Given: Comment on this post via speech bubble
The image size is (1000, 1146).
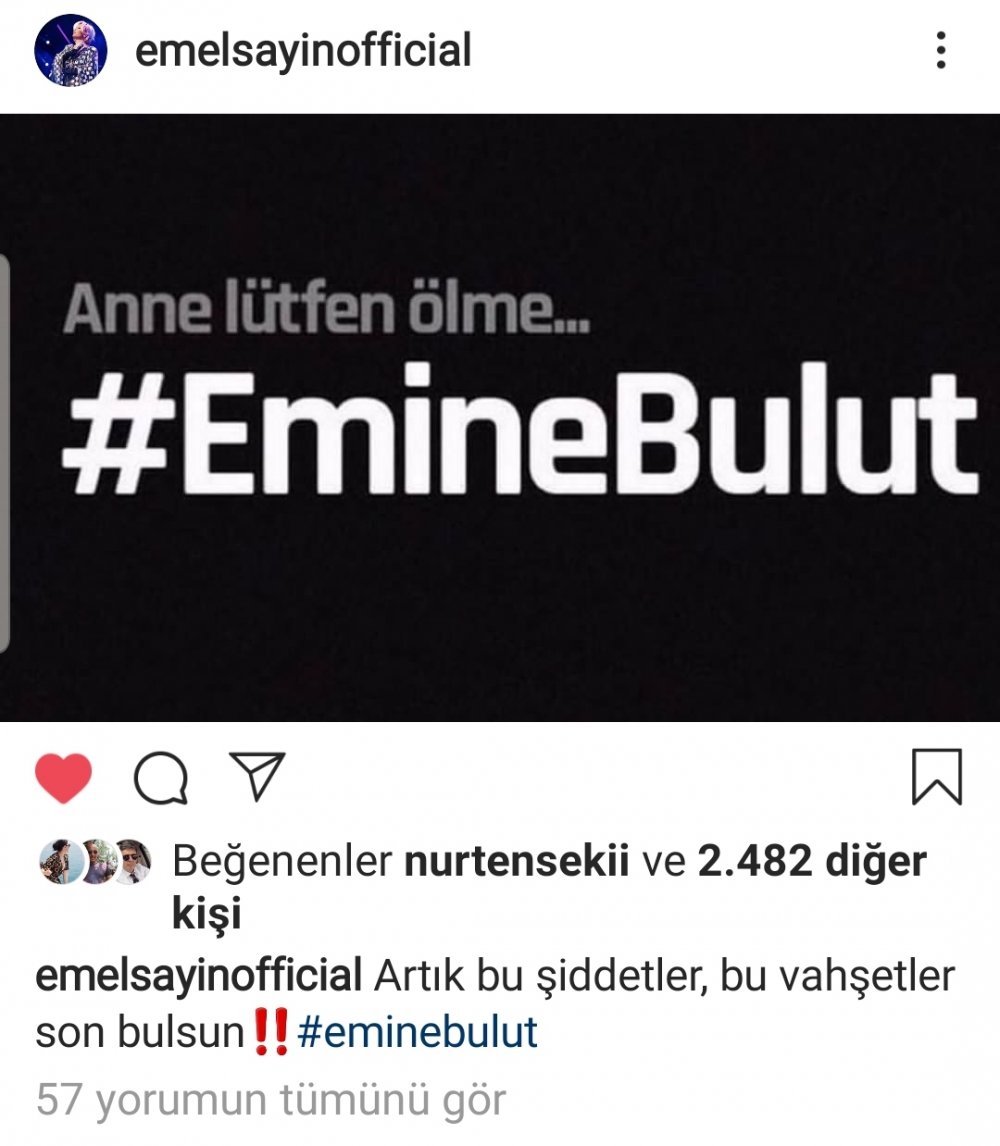Looking at the screenshot, I should tap(160, 779).
